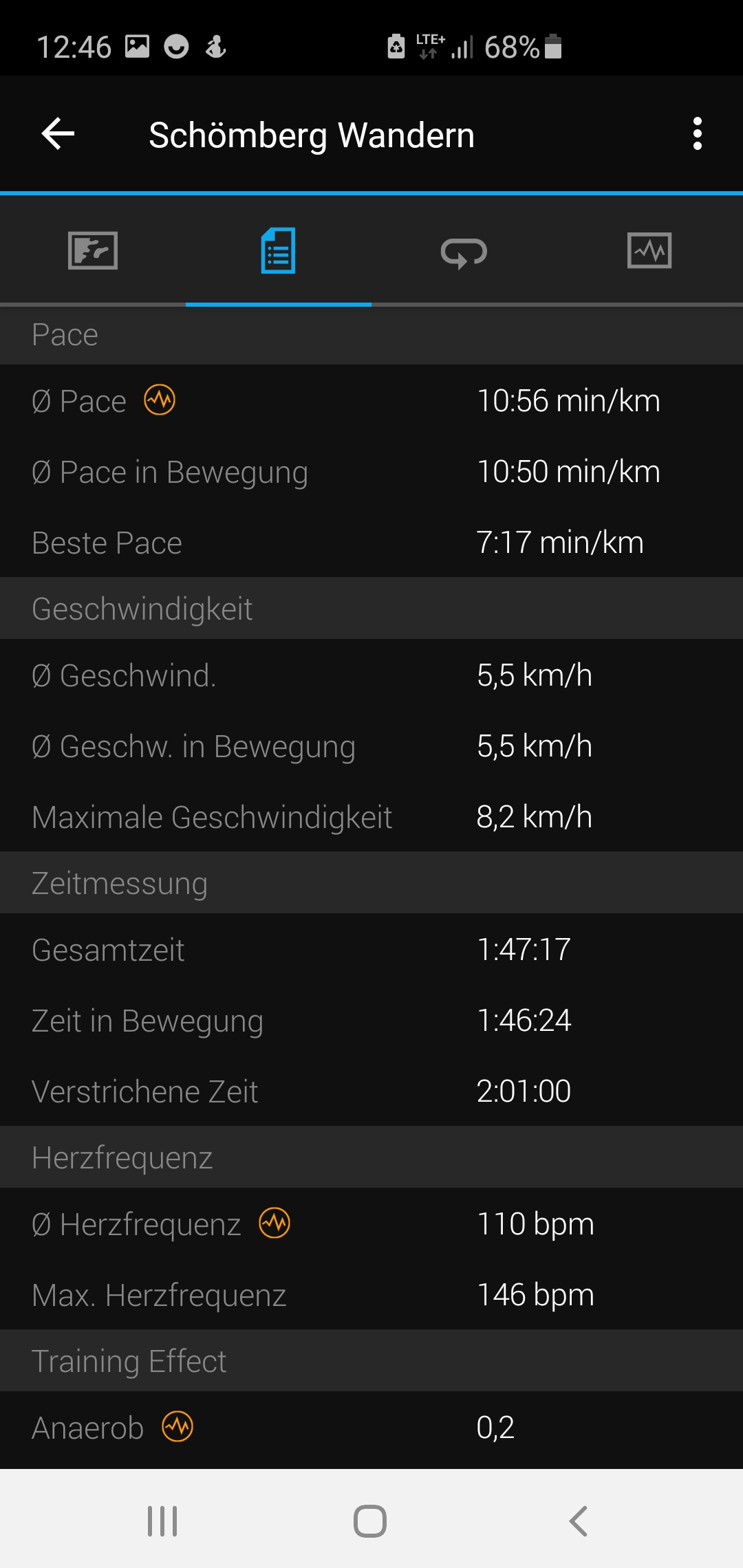The height and width of the screenshot is (1568, 743).
Task: Open the three-dot overflow menu
Action: point(698,133)
